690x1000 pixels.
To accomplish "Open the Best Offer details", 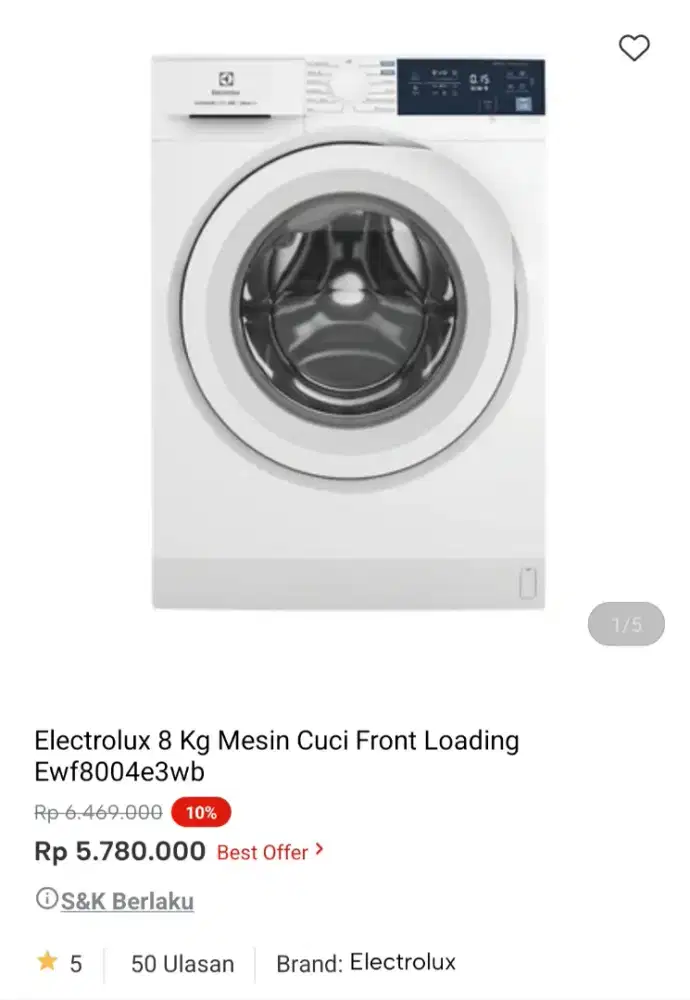I will click(x=270, y=852).
